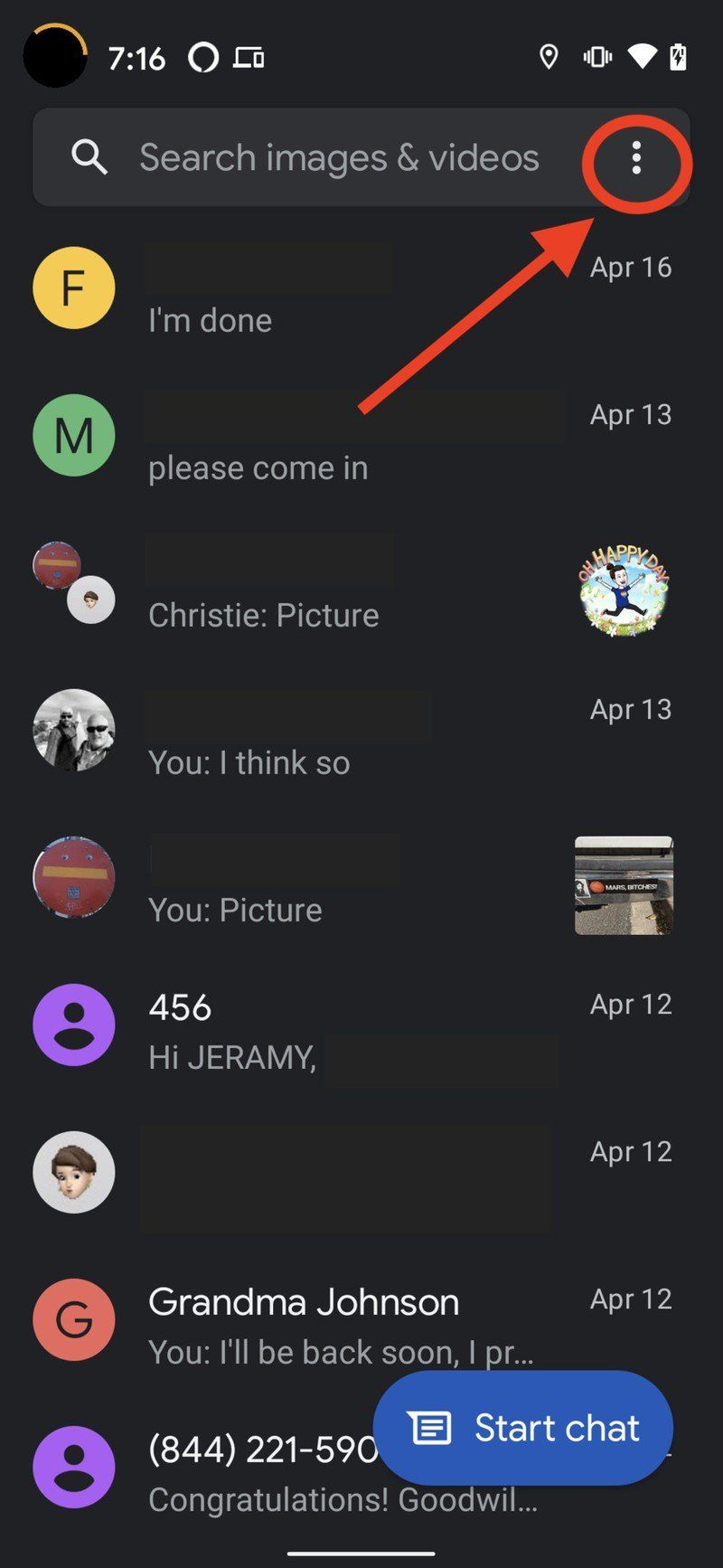Start a new chat

[x=522, y=1428]
